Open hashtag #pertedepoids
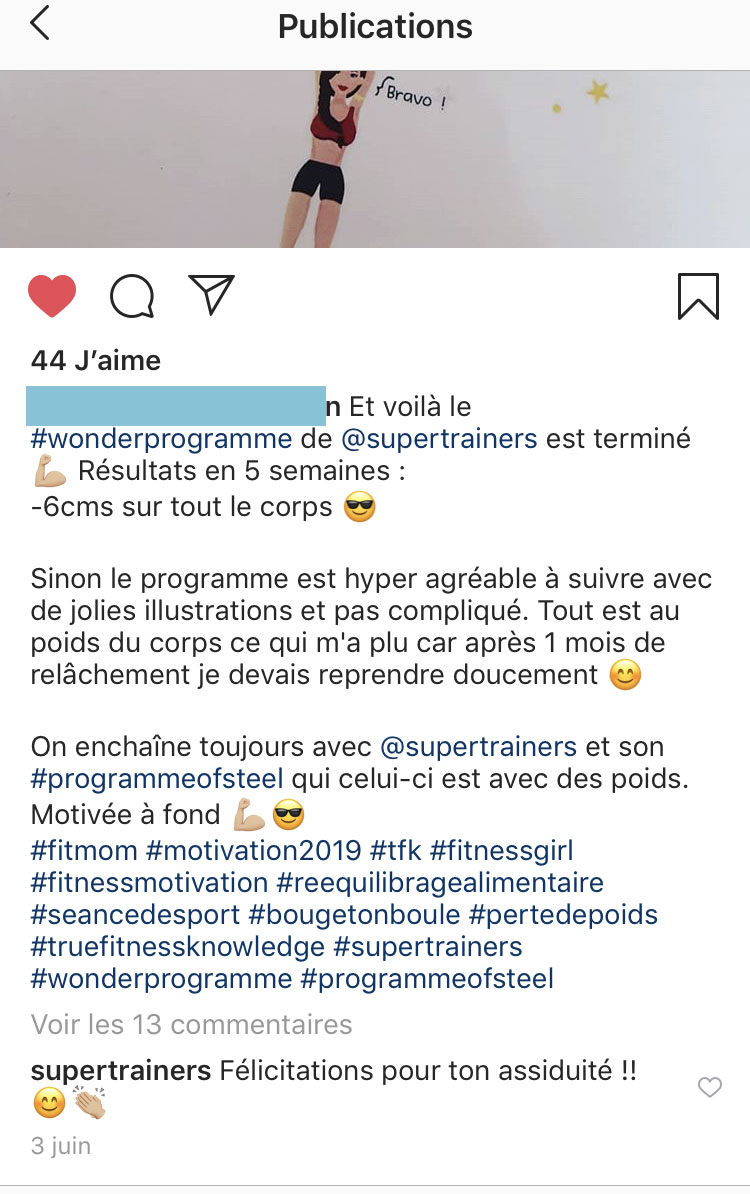750x1194 pixels. pos(563,915)
